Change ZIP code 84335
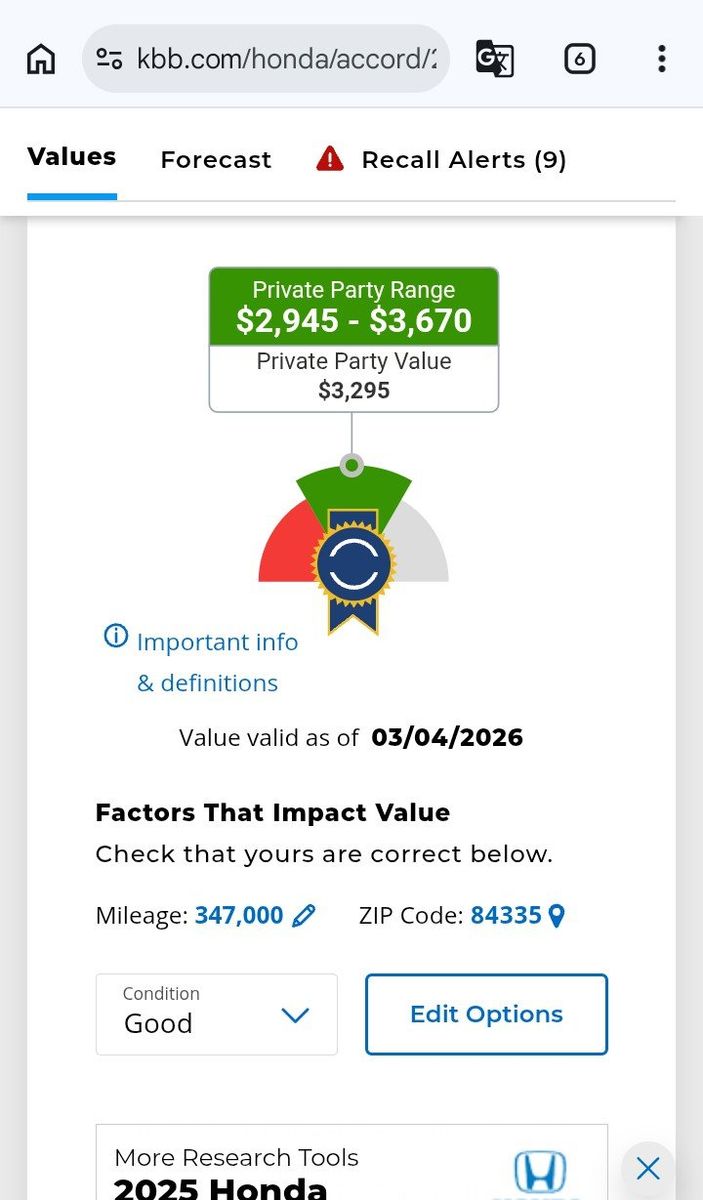Screen dimensions: 703x1200 pos(518,915)
